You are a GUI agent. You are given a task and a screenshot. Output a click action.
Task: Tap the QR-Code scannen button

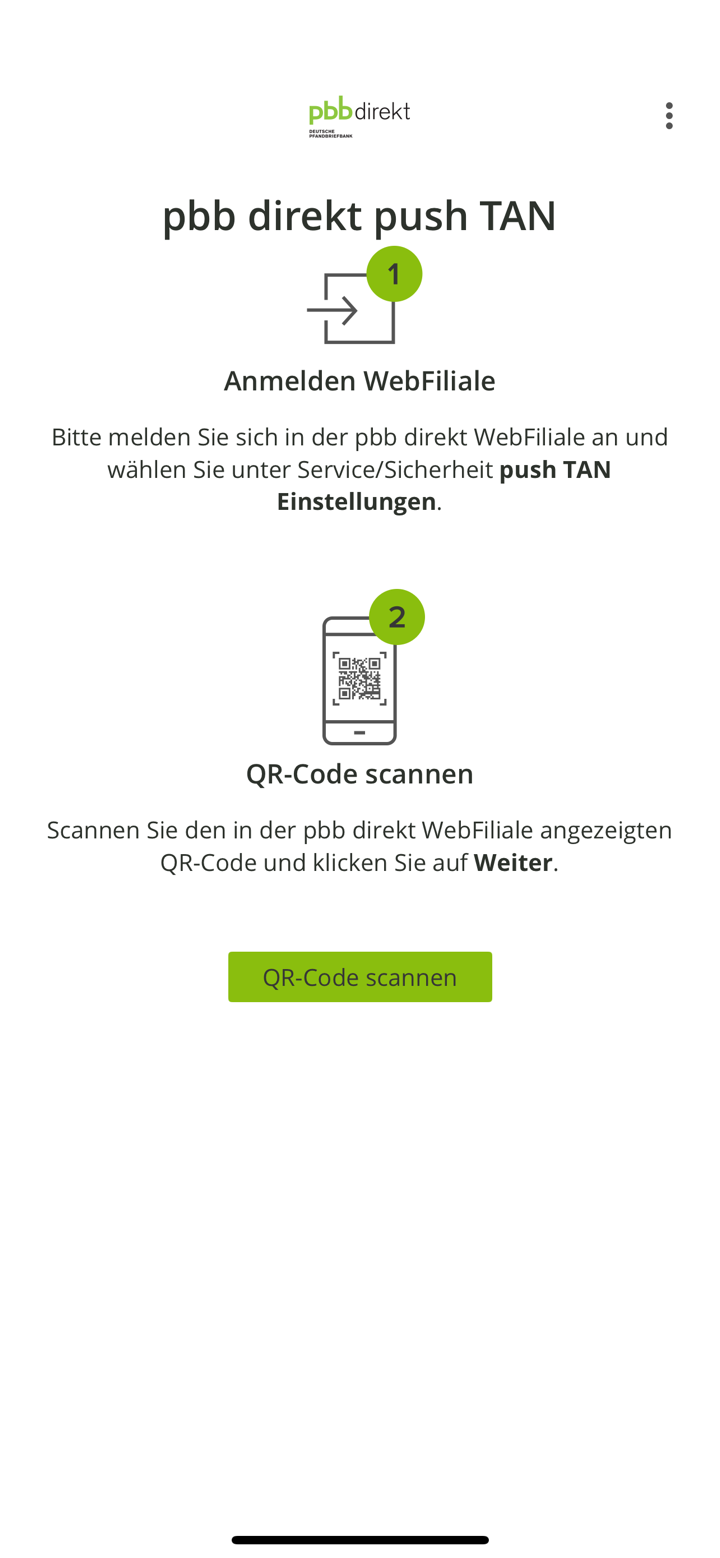tap(359, 976)
